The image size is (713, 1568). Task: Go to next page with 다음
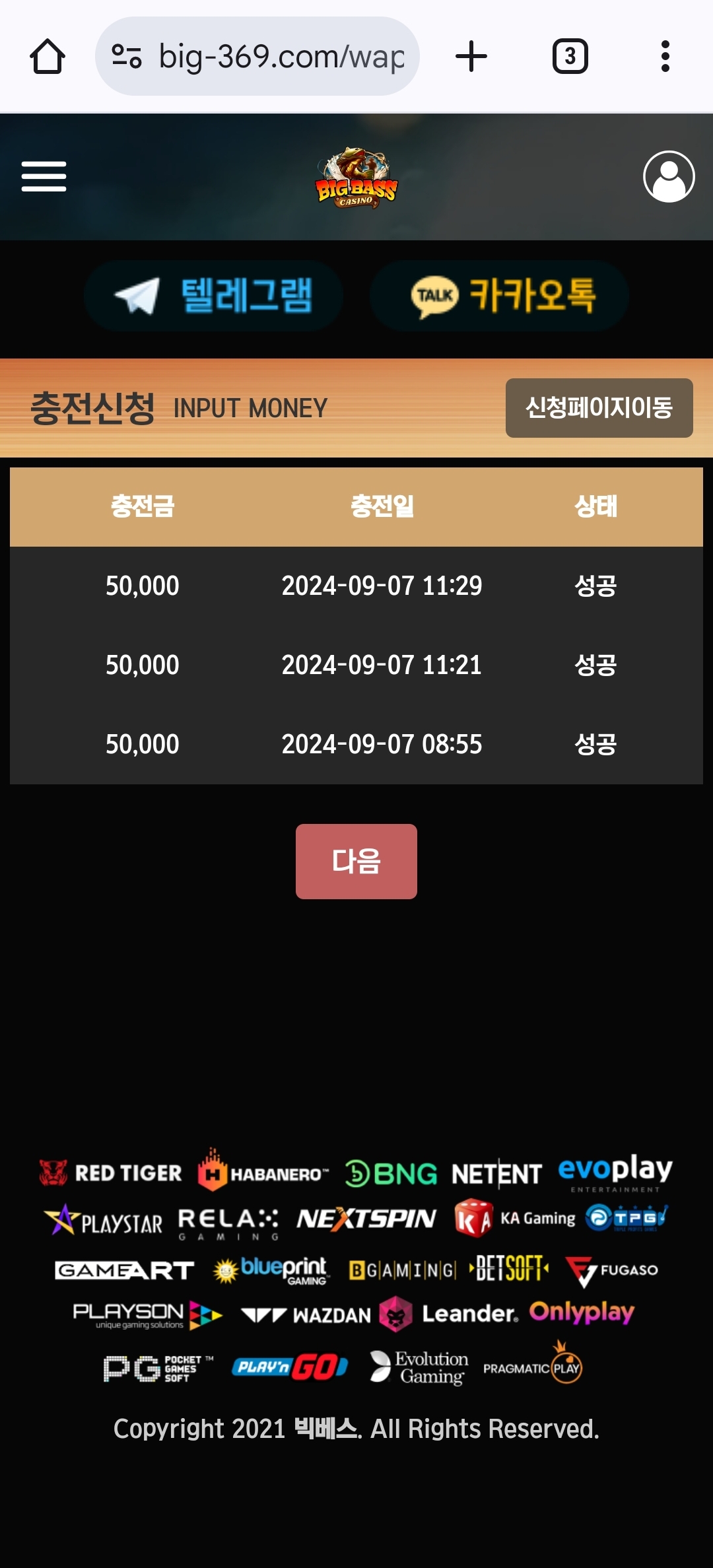pyautogui.click(x=356, y=861)
